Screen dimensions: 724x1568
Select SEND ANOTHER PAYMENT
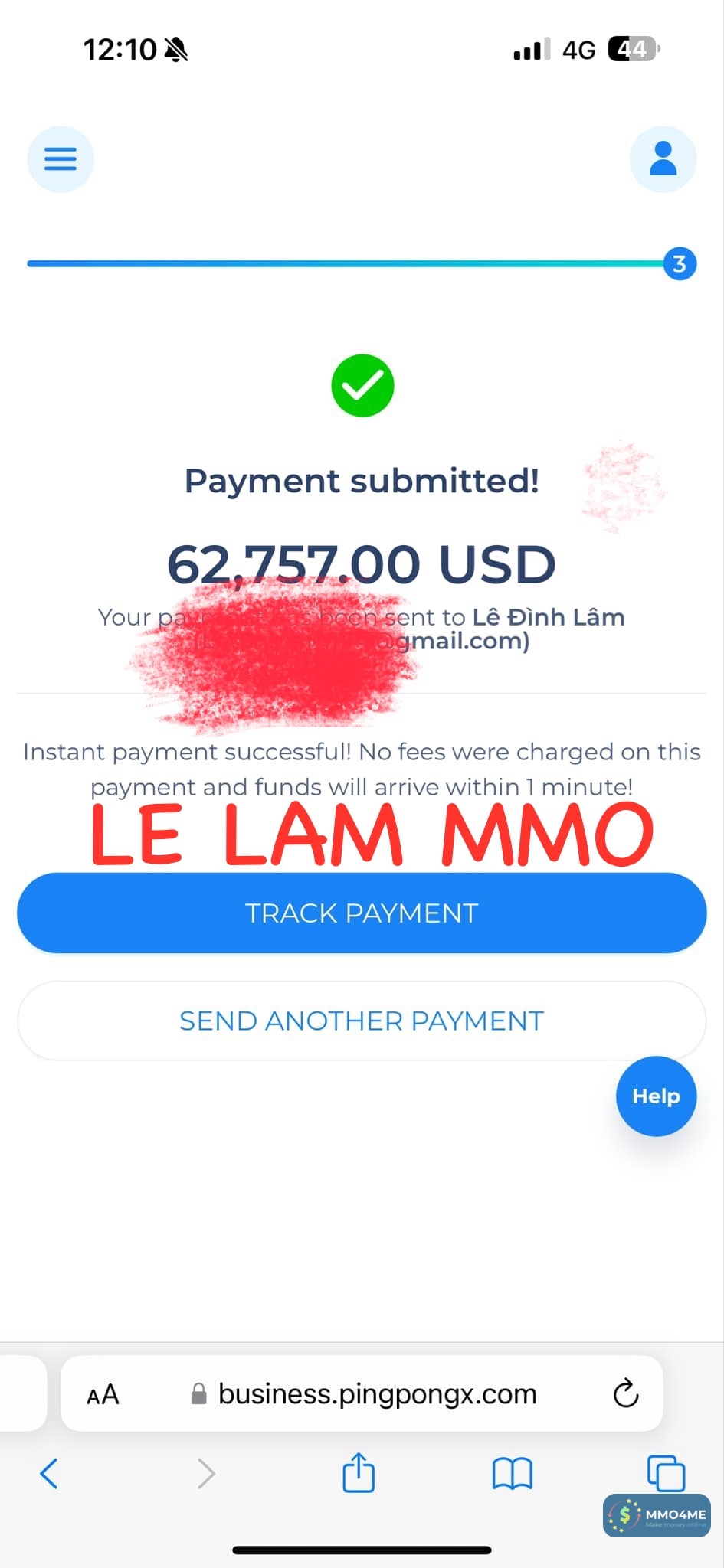click(x=362, y=1021)
